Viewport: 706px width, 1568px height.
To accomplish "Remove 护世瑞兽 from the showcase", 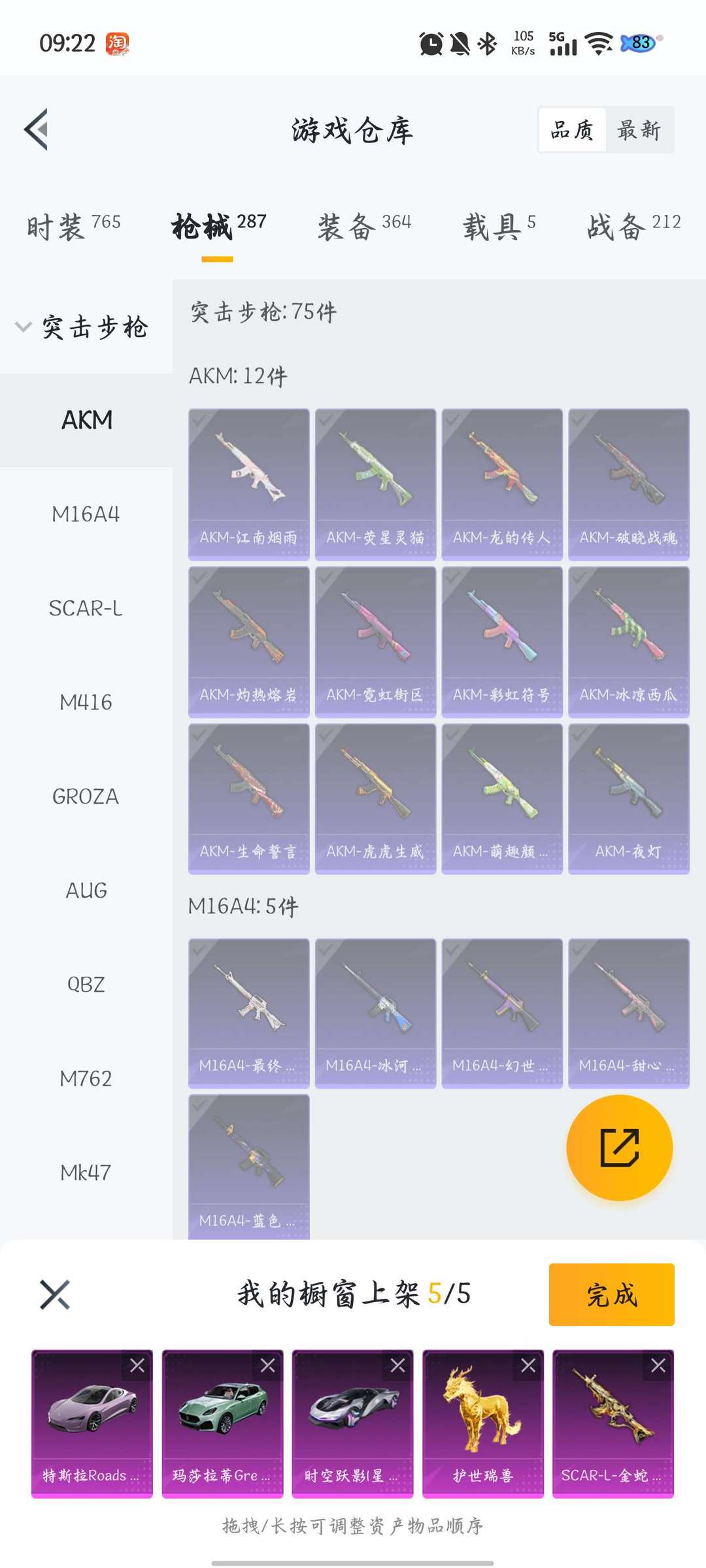I will (528, 1365).
